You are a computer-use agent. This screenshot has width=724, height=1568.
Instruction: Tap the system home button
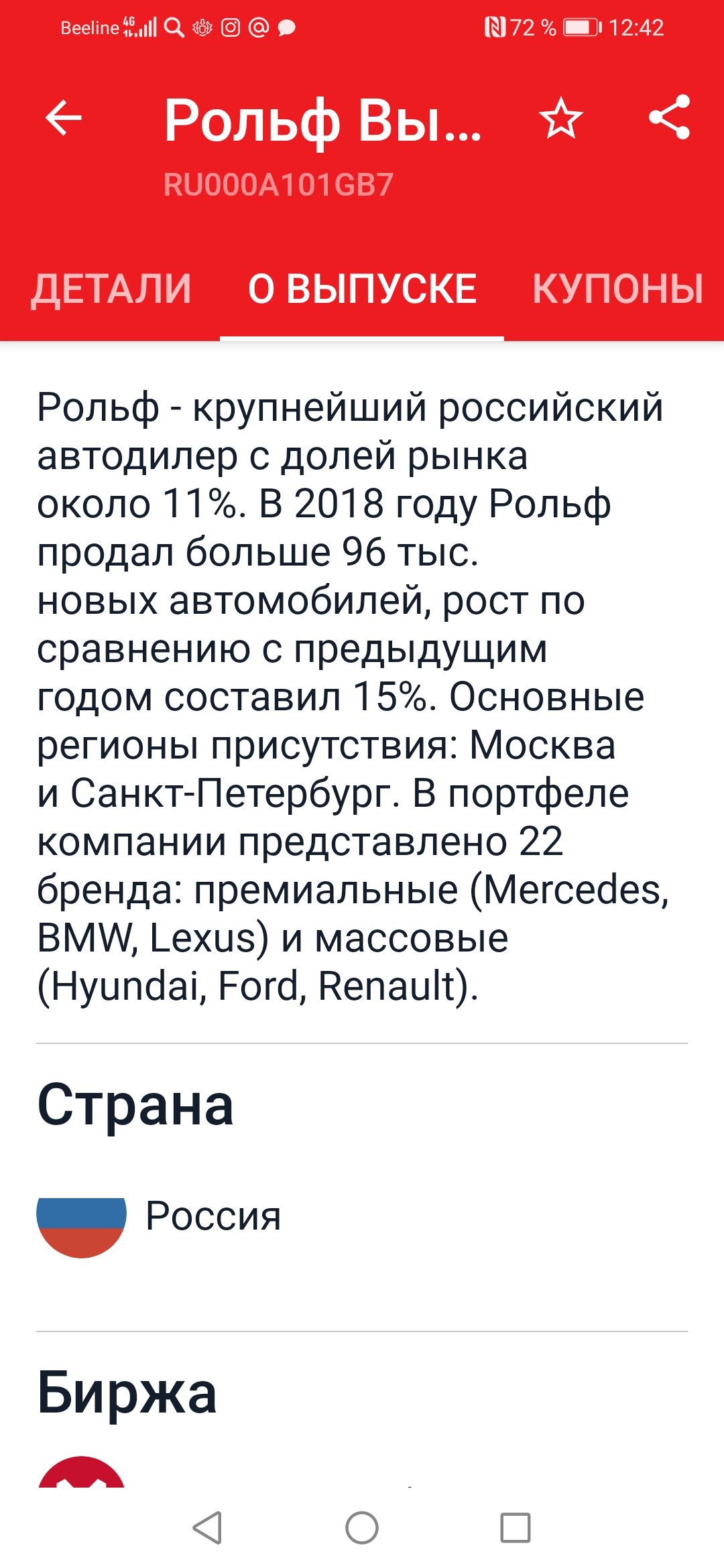[x=362, y=1528]
